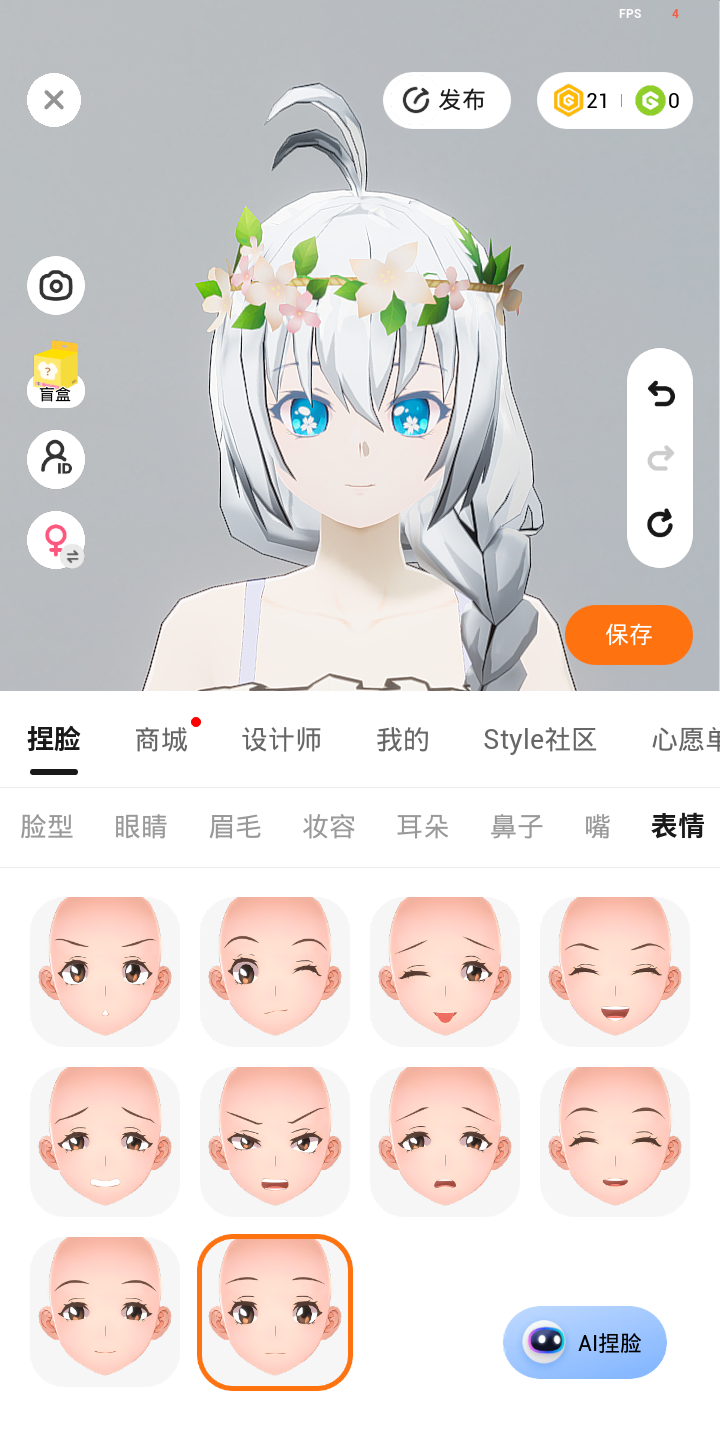The image size is (720, 1440).
Task: Reset the avatar with refresh icon
Action: pyautogui.click(x=660, y=523)
